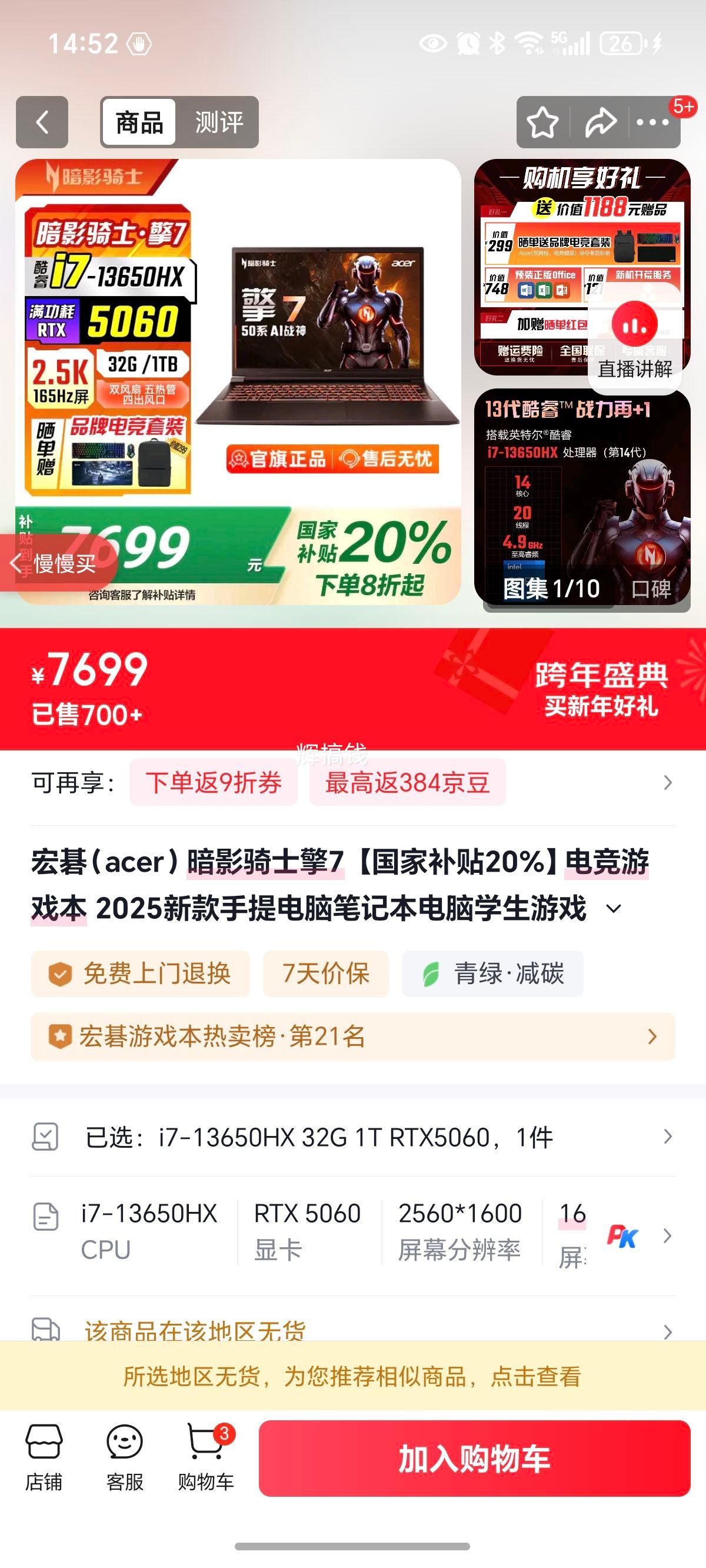Stay on the 商品 tab
This screenshot has width=706, height=1568.
tap(139, 122)
